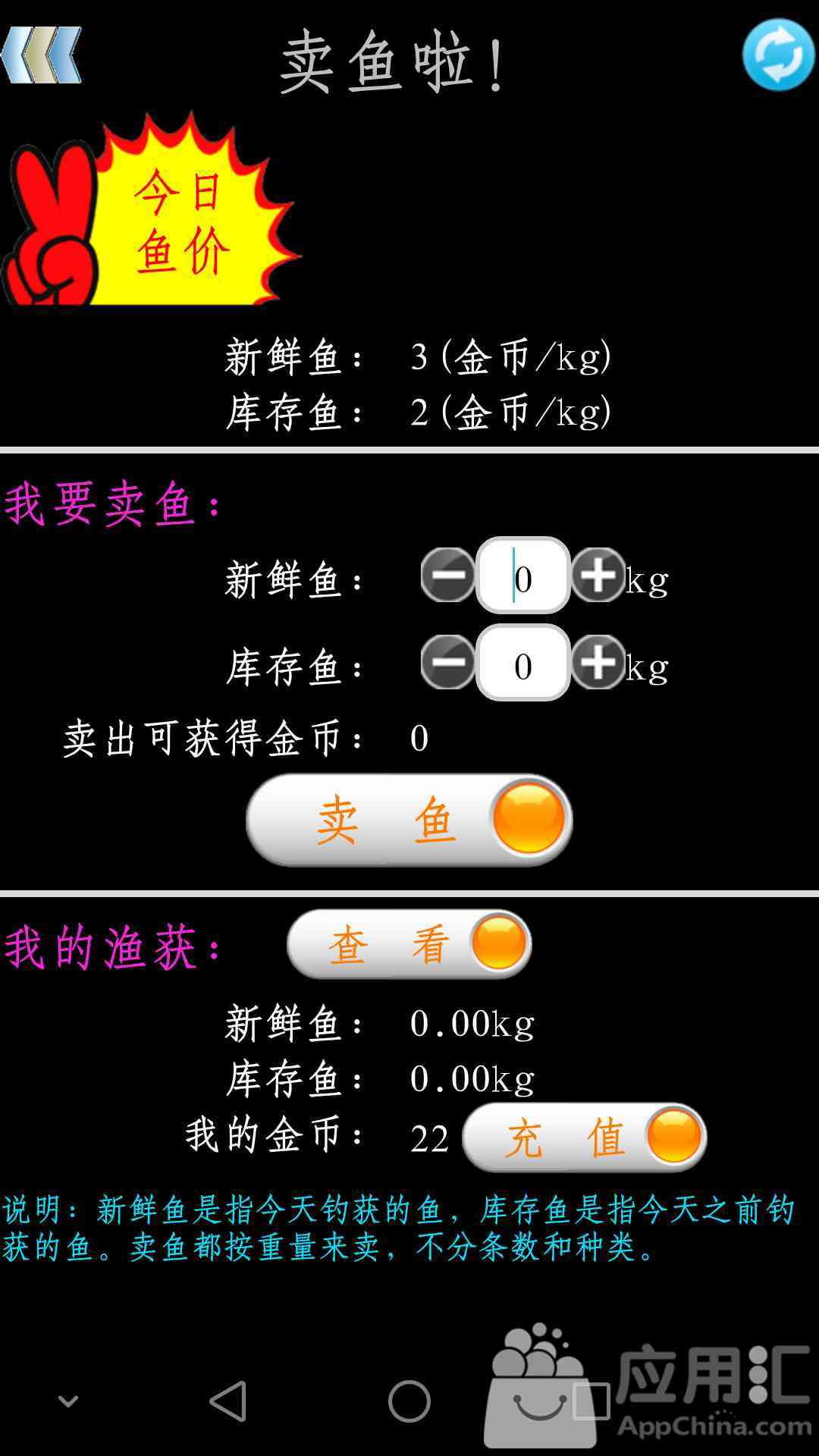Tap the system home button
The height and width of the screenshot is (1456, 819).
pos(409,1401)
